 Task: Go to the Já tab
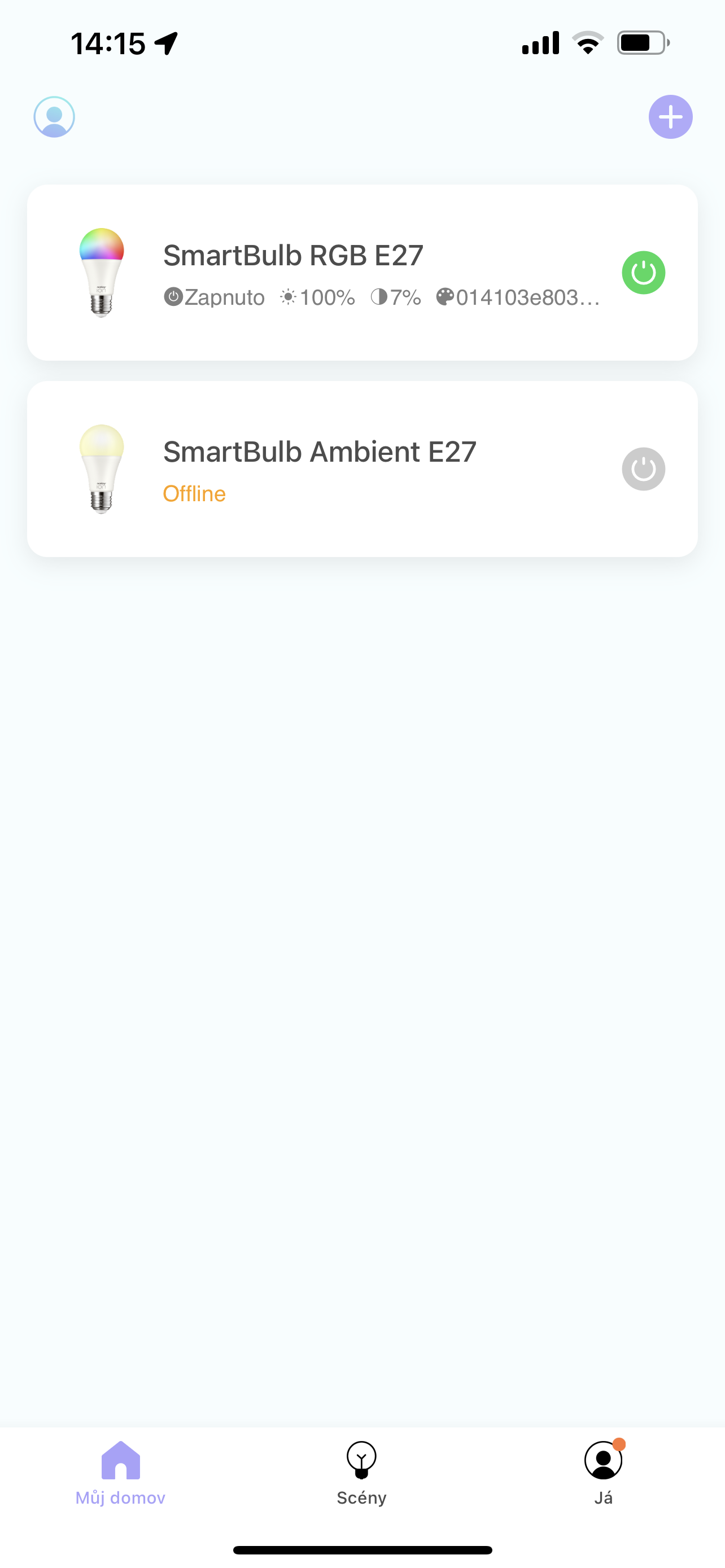603,1473
